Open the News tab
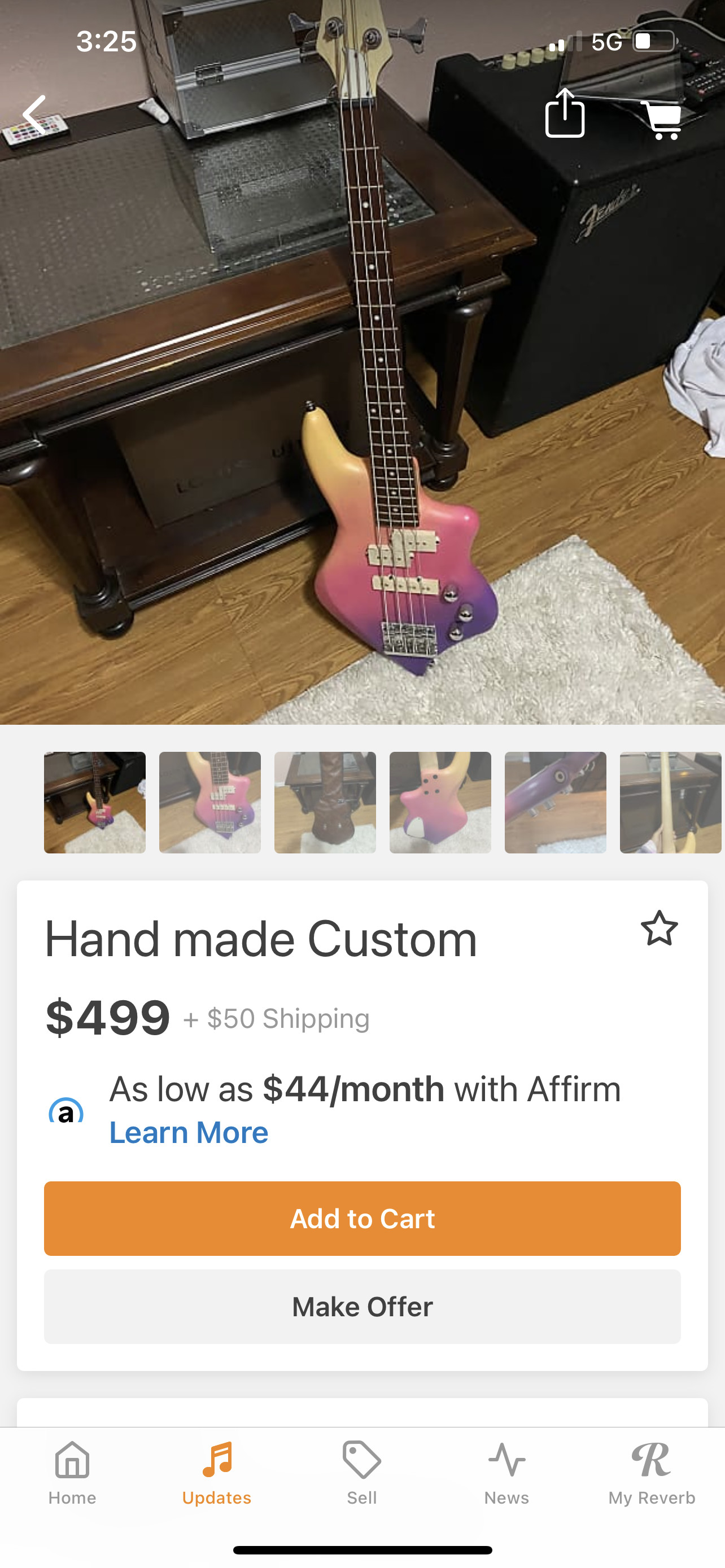This screenshot has height=1568, width=725. coord(506,1473)
